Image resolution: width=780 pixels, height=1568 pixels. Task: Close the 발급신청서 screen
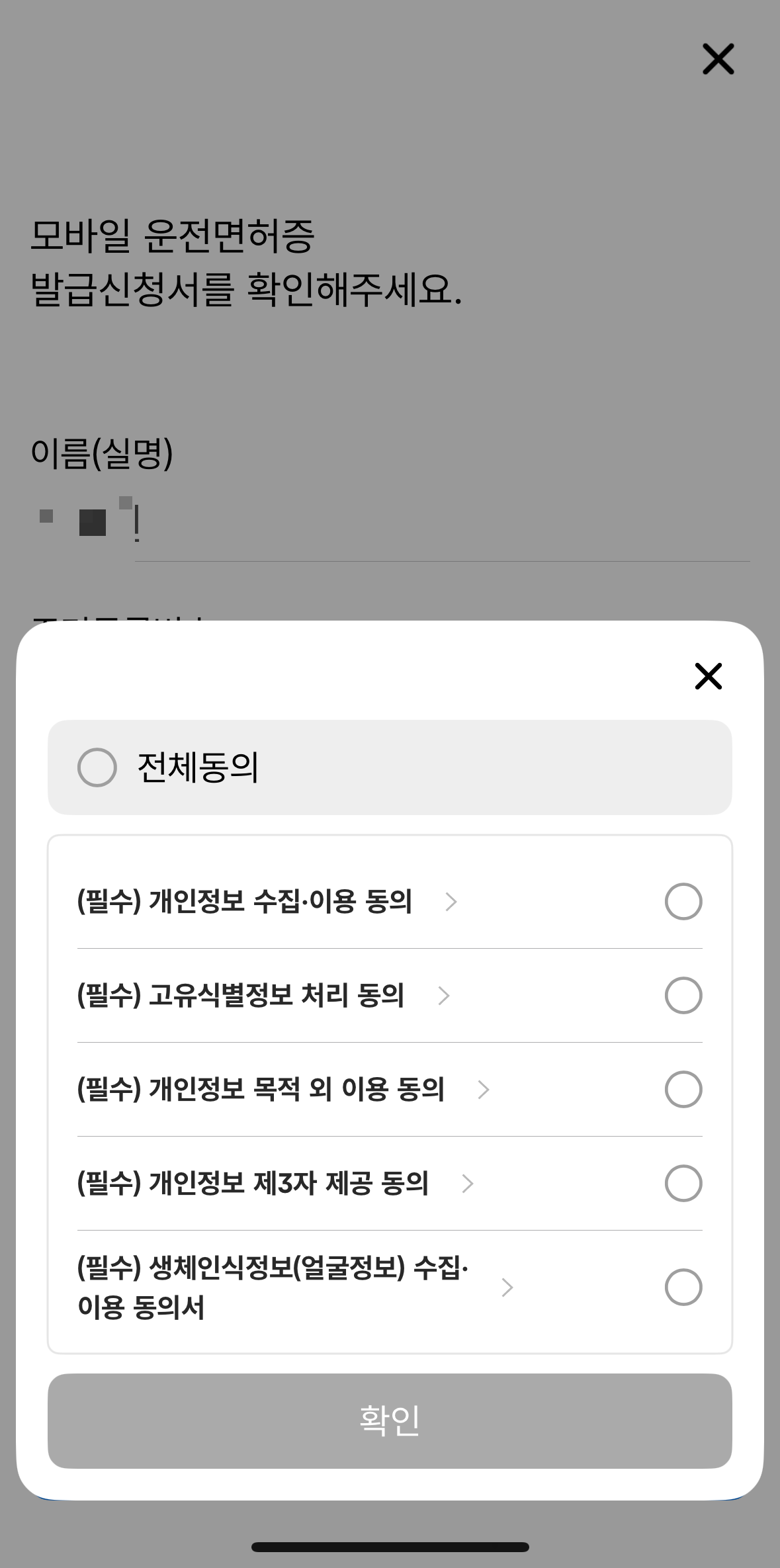[x=718, y=59]
